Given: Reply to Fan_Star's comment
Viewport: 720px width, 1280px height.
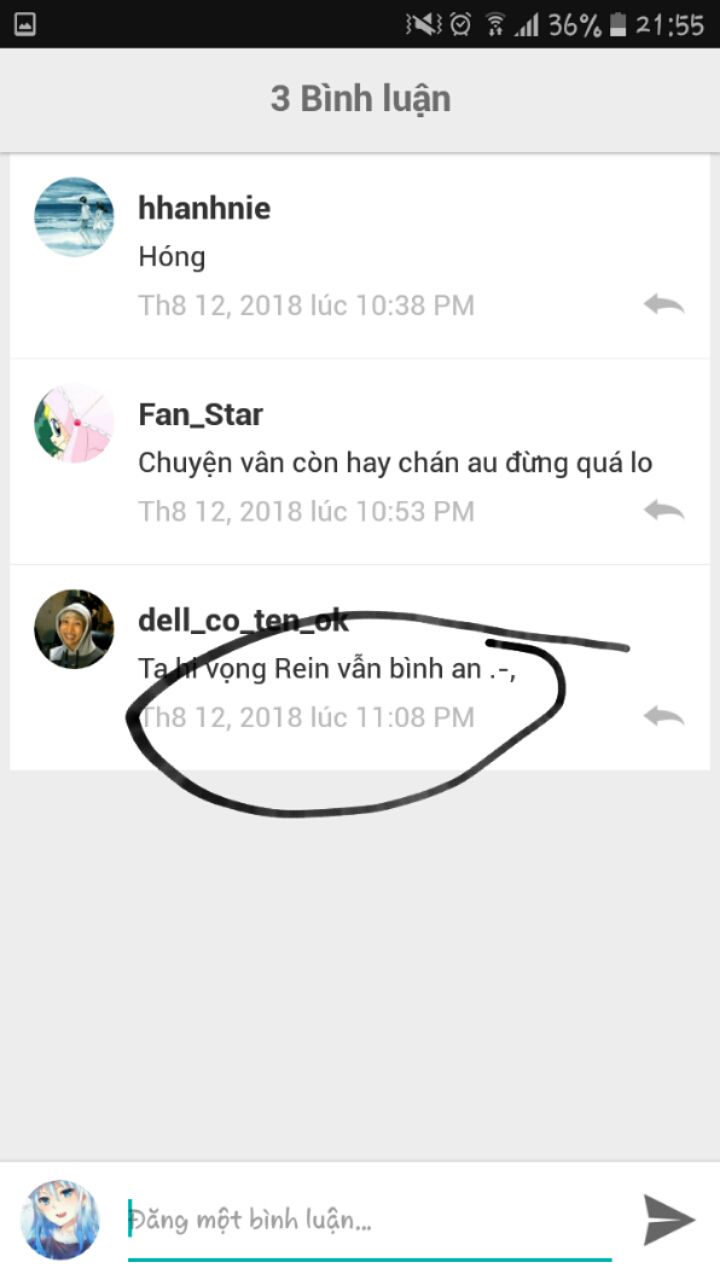Looking at the screenshot, I should [x=663, y=510].
